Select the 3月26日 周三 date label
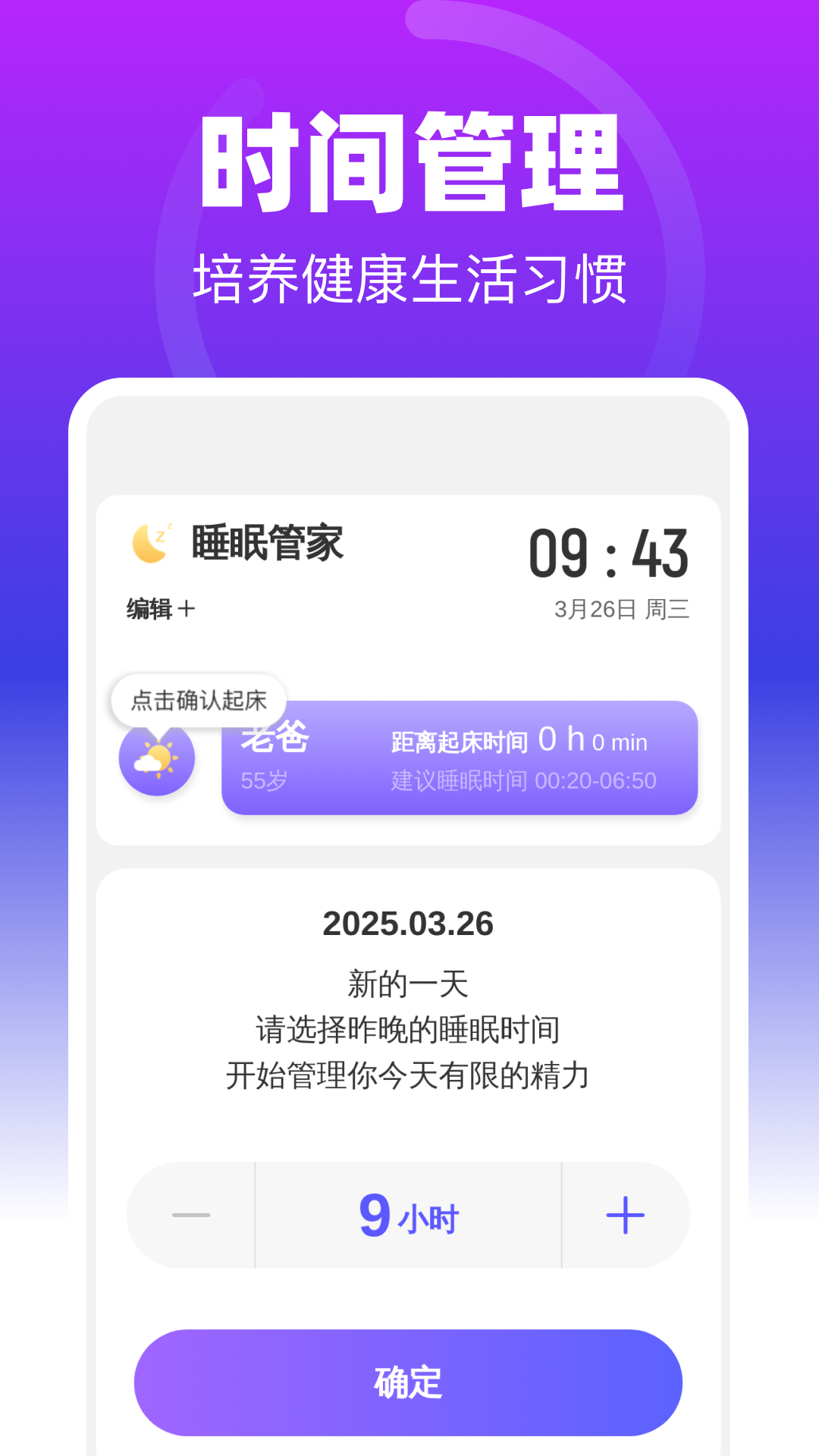Viewport: 819px width, 1456px height. 620,609
